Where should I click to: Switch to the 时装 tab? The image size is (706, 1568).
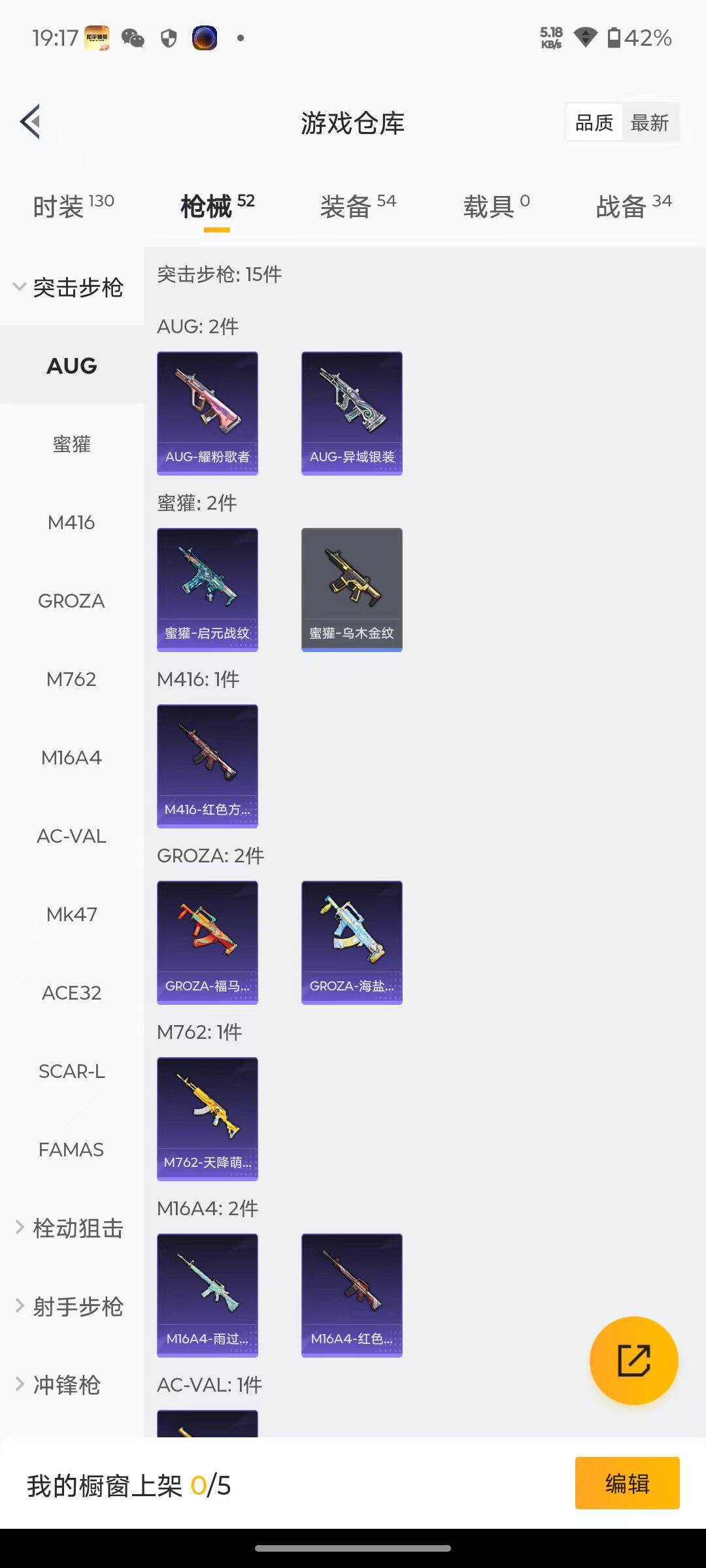73,206
